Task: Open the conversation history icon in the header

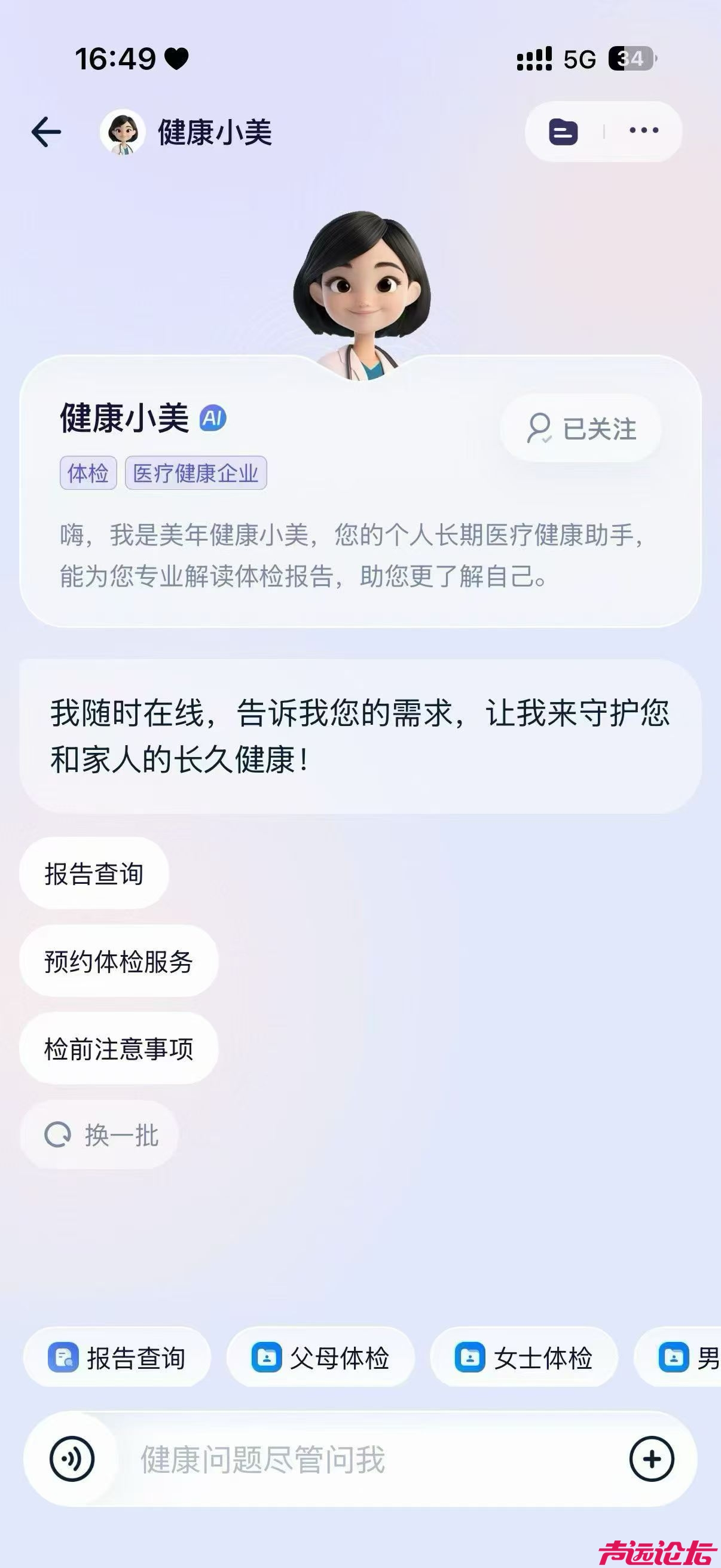Action: pyautogui.click(x=563, y=132)
